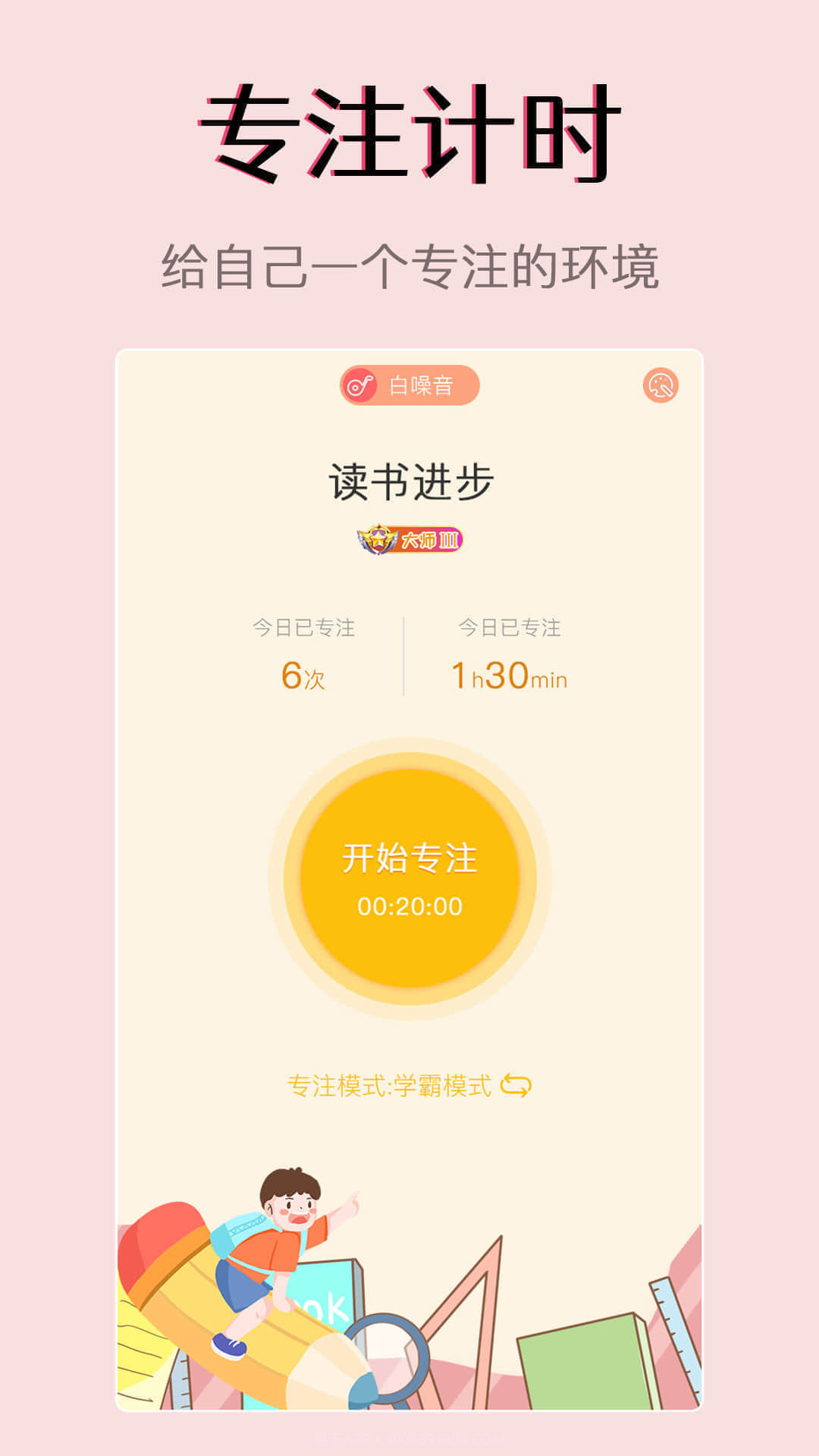Tap the music note inside the 白噪音 pill
This screenshot has height=1456, width=819.
(x=359, y=387)
